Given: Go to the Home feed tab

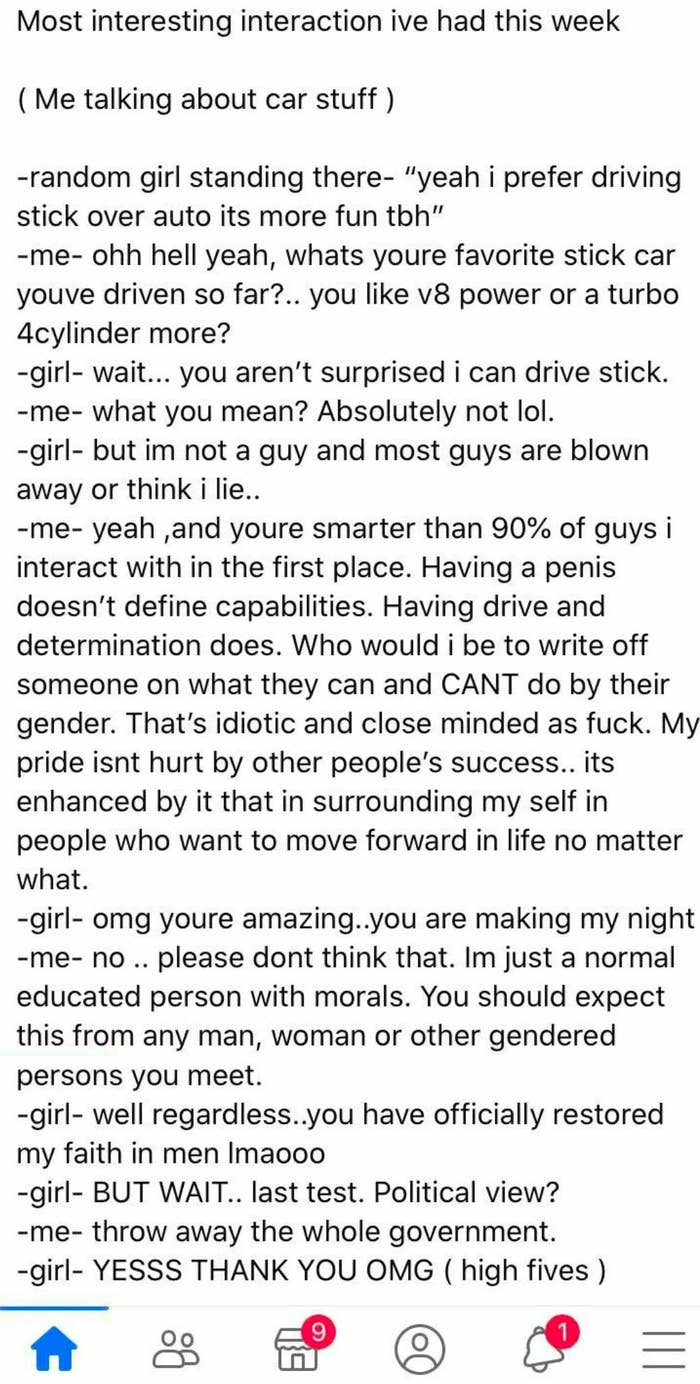Looking at the screenshot, I should (54, 1348).
